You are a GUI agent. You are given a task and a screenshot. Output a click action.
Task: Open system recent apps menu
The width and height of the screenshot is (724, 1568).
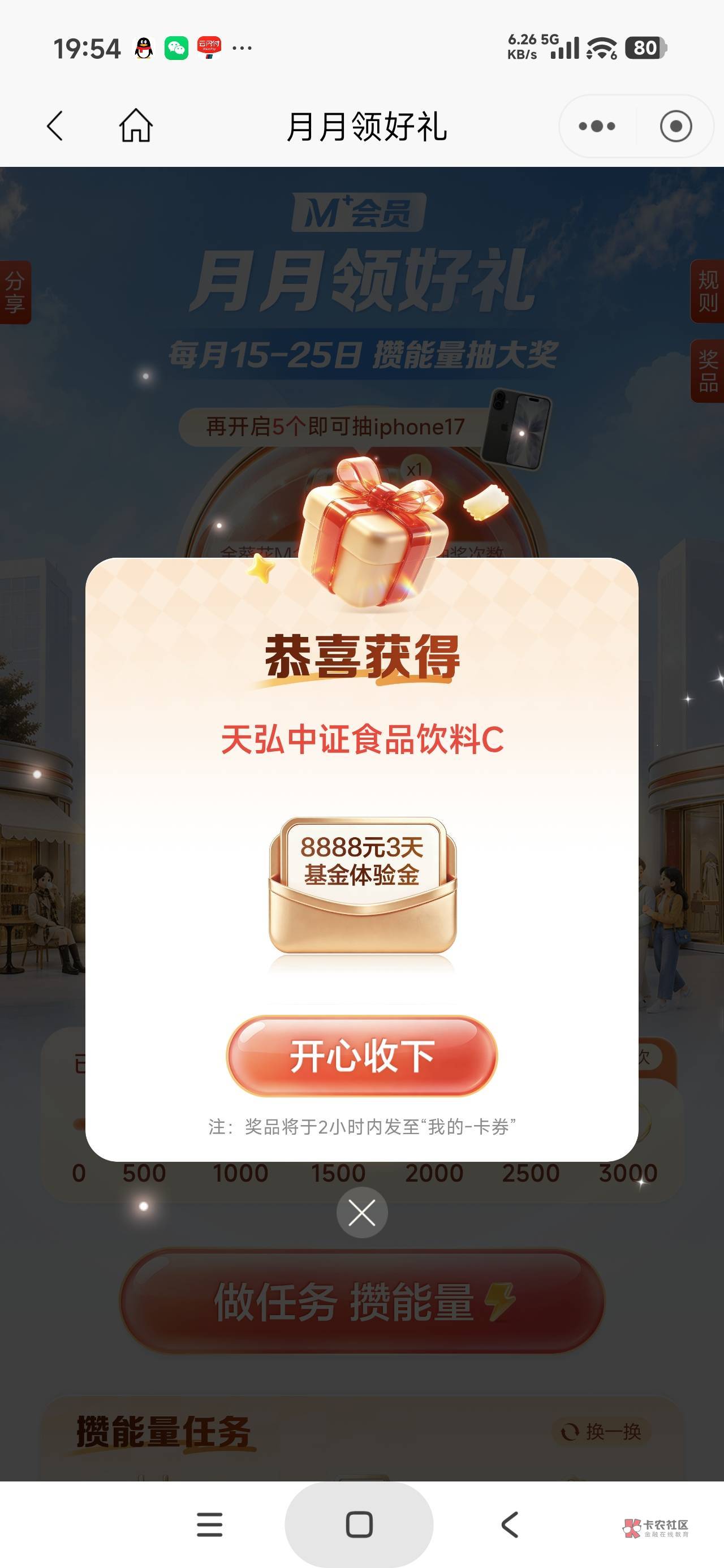[209, 1525]
